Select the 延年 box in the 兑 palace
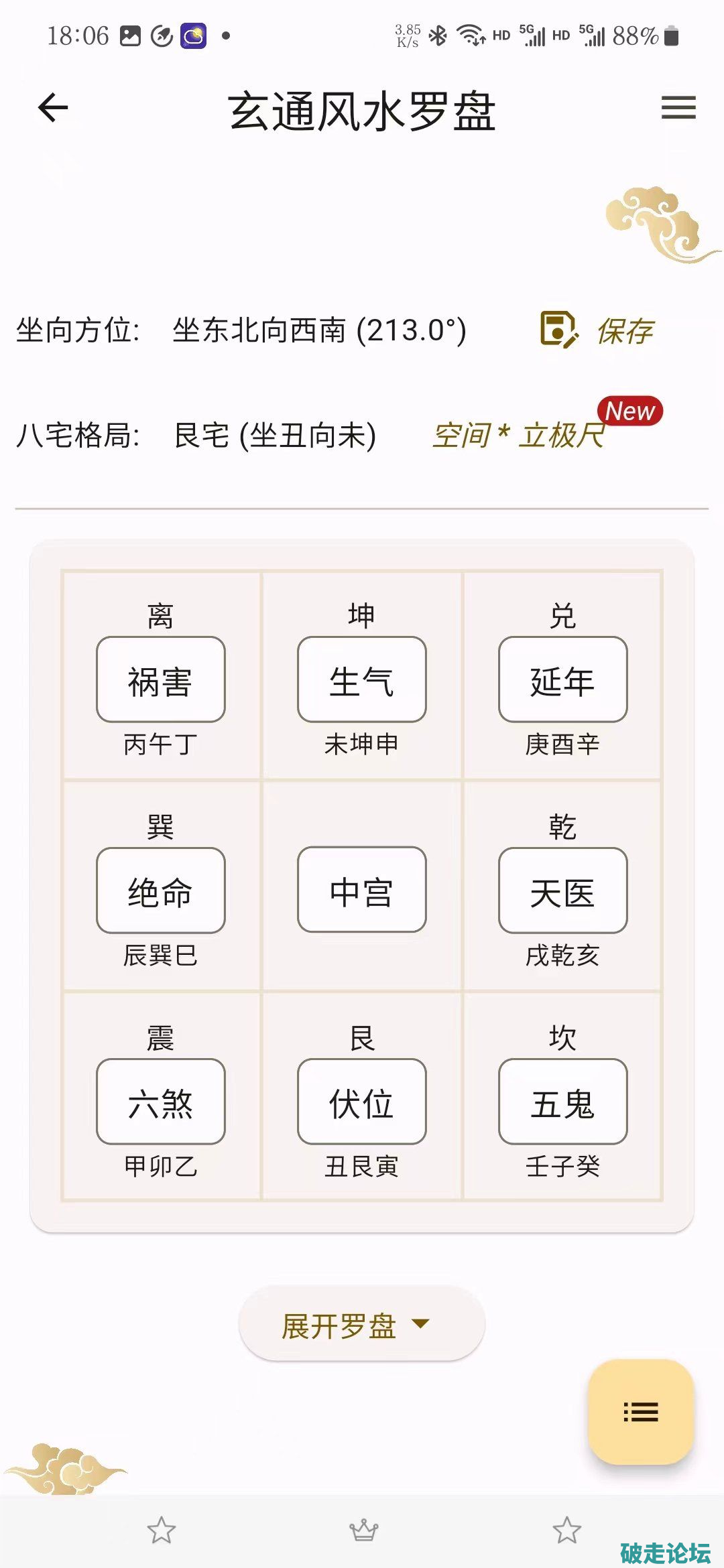This screenshot has width=724, height=1568. pos(563,679)
